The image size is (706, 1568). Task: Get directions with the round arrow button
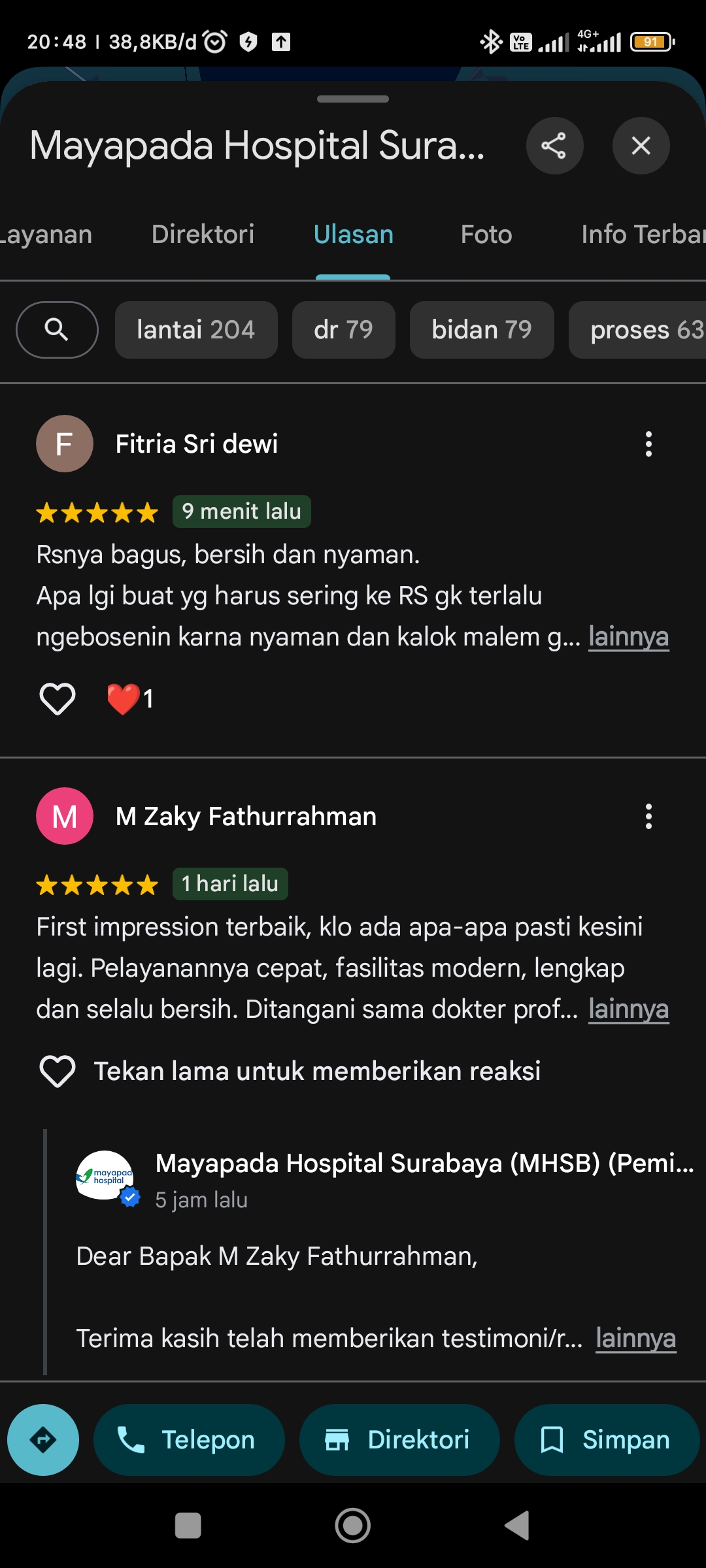click(43, 1440)
